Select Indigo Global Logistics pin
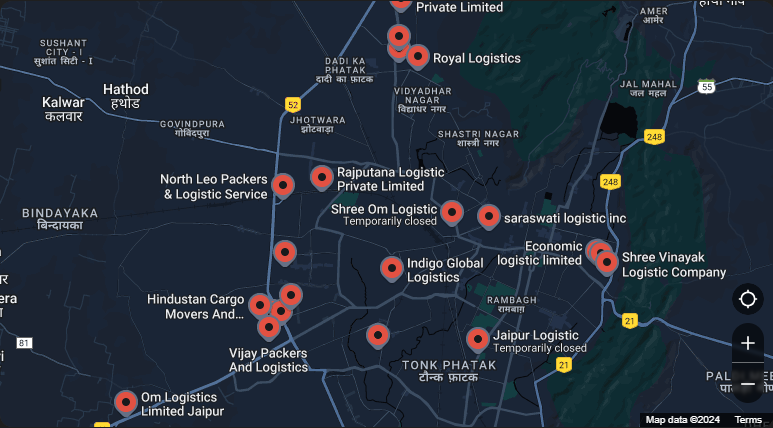Image resolution: width=773 pixels, height=428 pixels. pos(392,267)
